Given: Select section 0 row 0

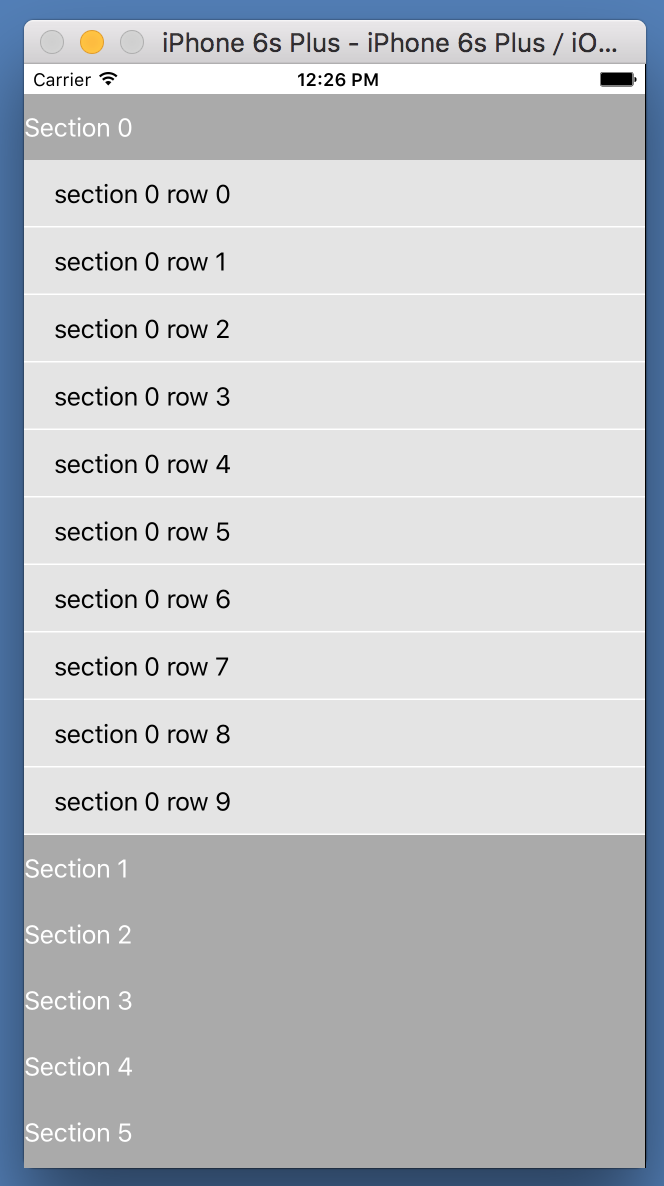Looking at the screenshot, I should point(334,194).
